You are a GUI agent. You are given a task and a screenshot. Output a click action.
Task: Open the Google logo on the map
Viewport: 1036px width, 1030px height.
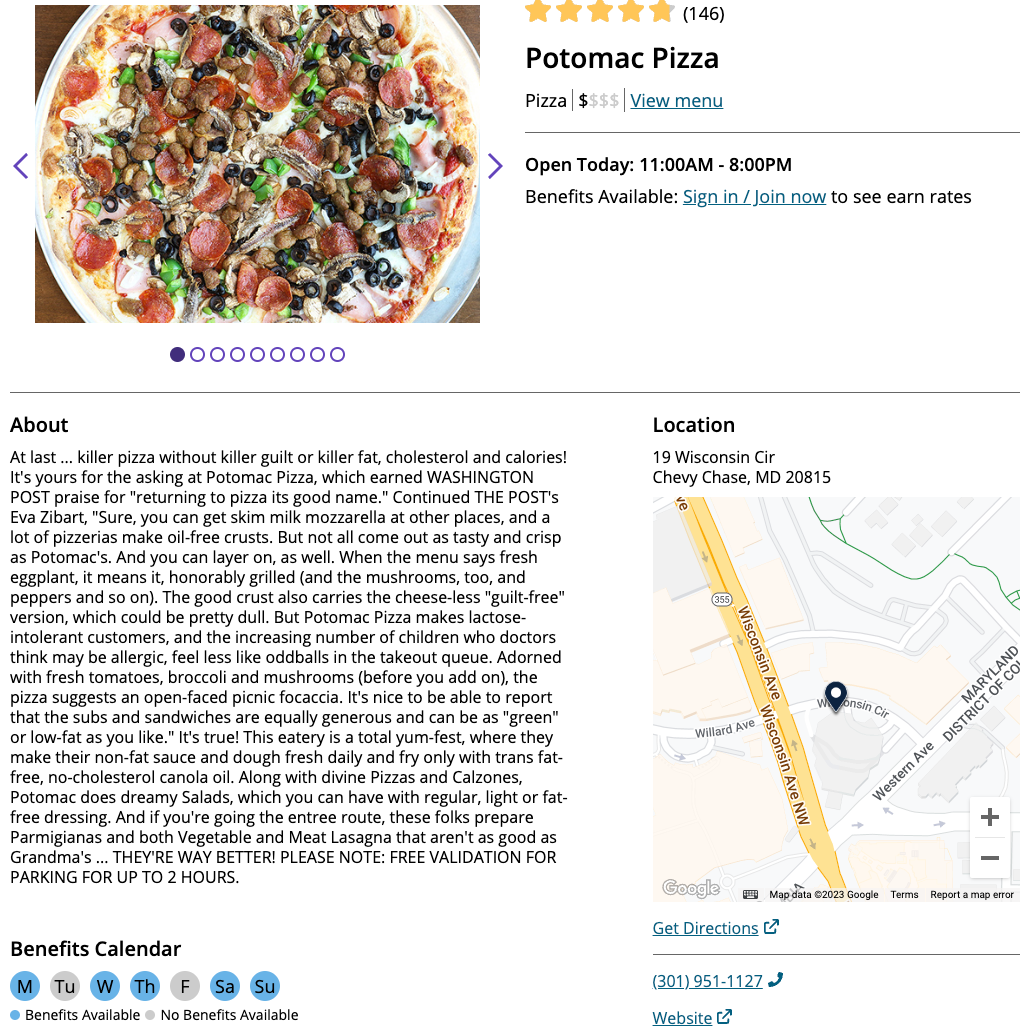click(691, 888)
